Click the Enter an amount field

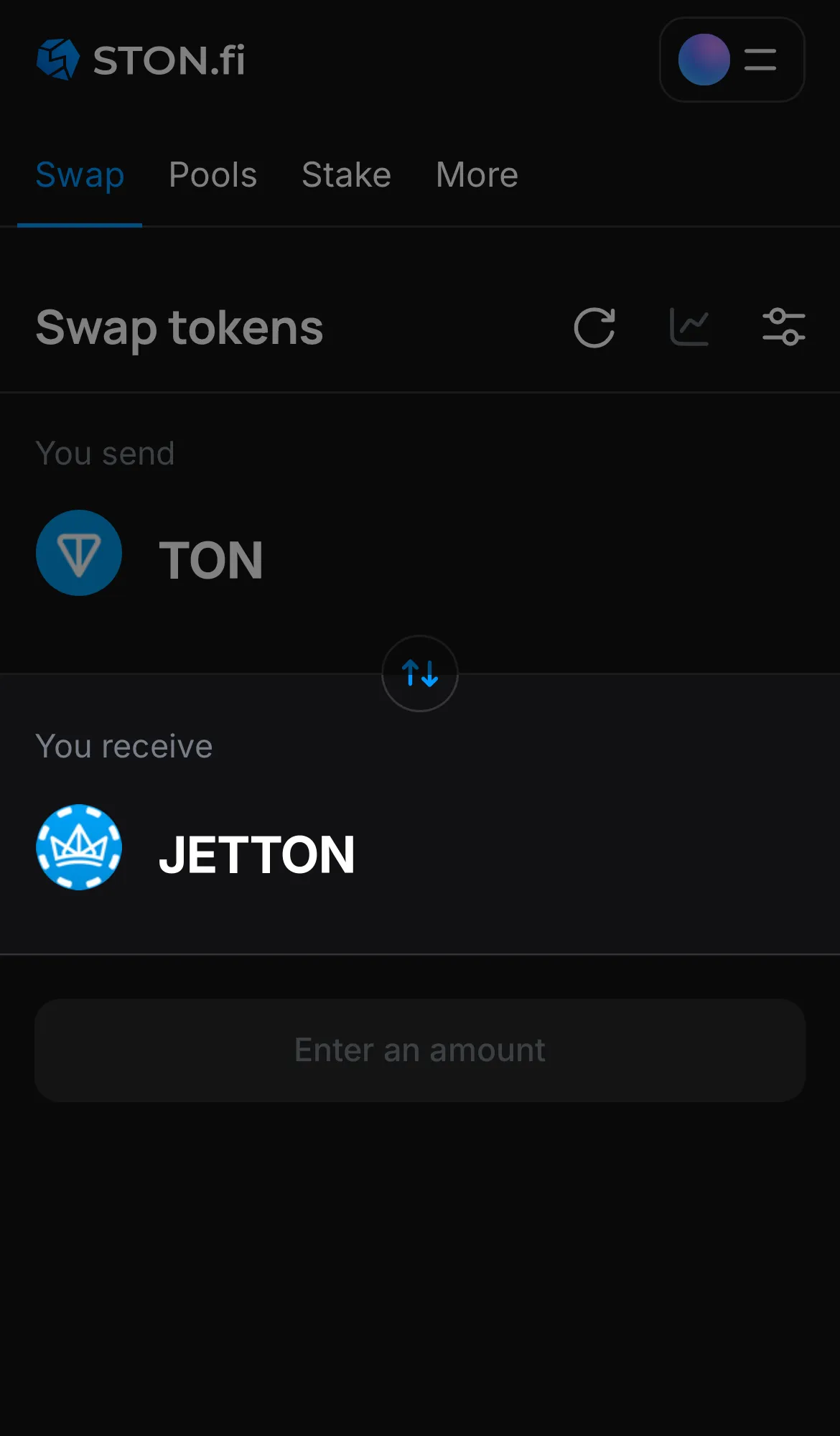pyautogui.click(x=419, y=1050)
